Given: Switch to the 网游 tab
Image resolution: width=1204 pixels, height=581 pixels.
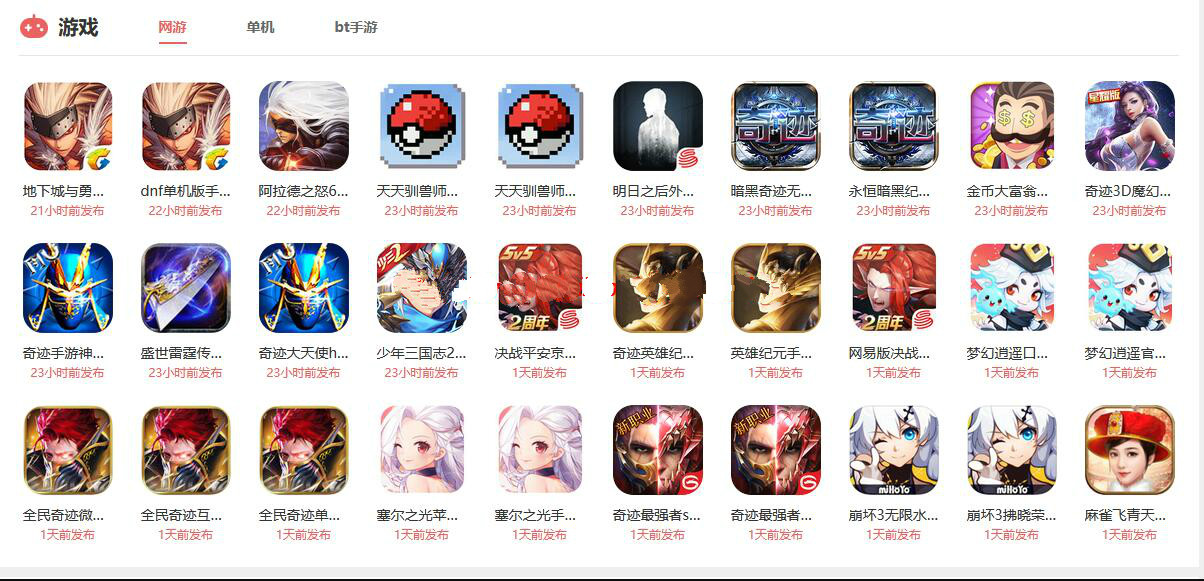Looking at the screenshot, I should 172,27.
